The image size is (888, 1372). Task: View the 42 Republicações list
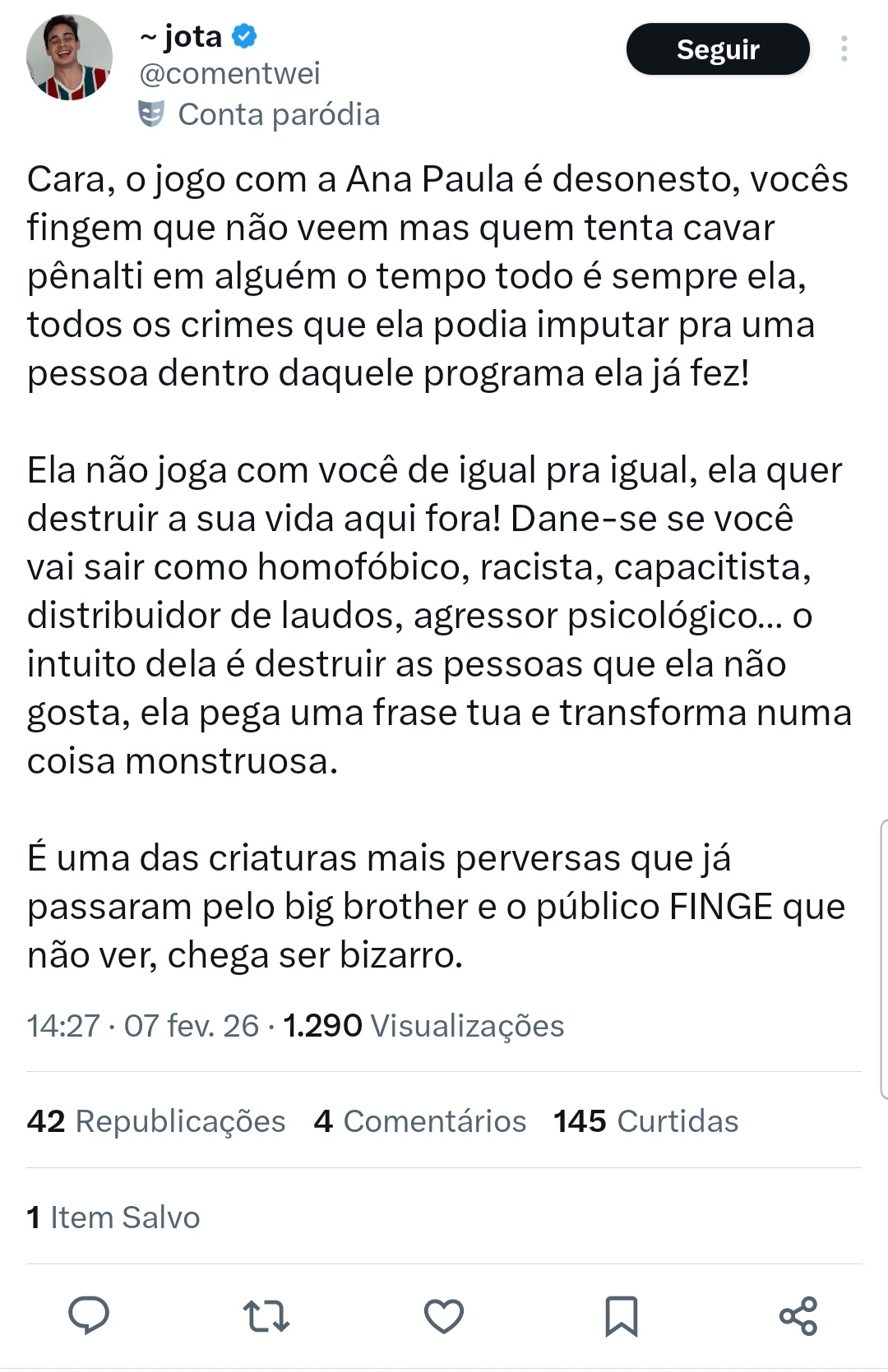156,1121
